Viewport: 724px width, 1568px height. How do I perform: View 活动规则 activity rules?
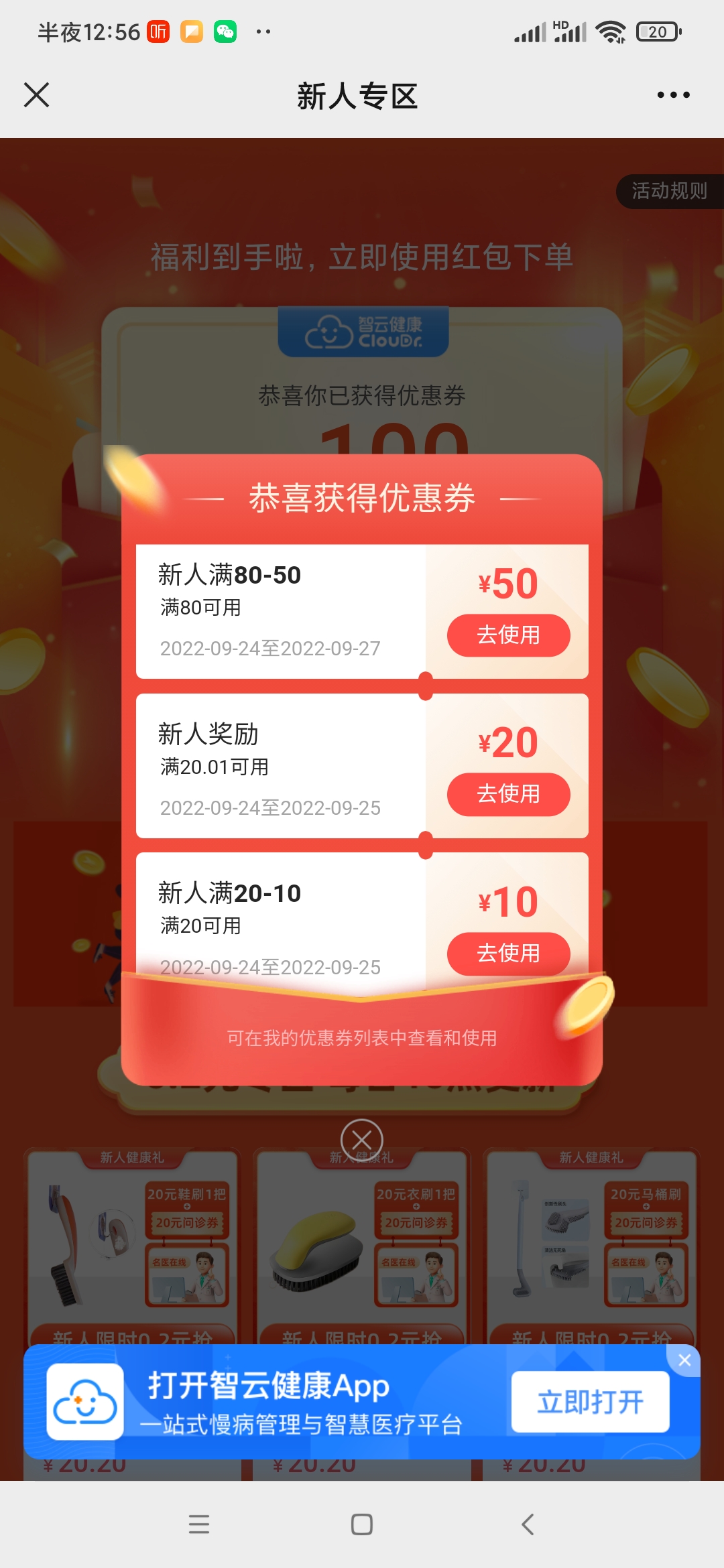(669, 192)
